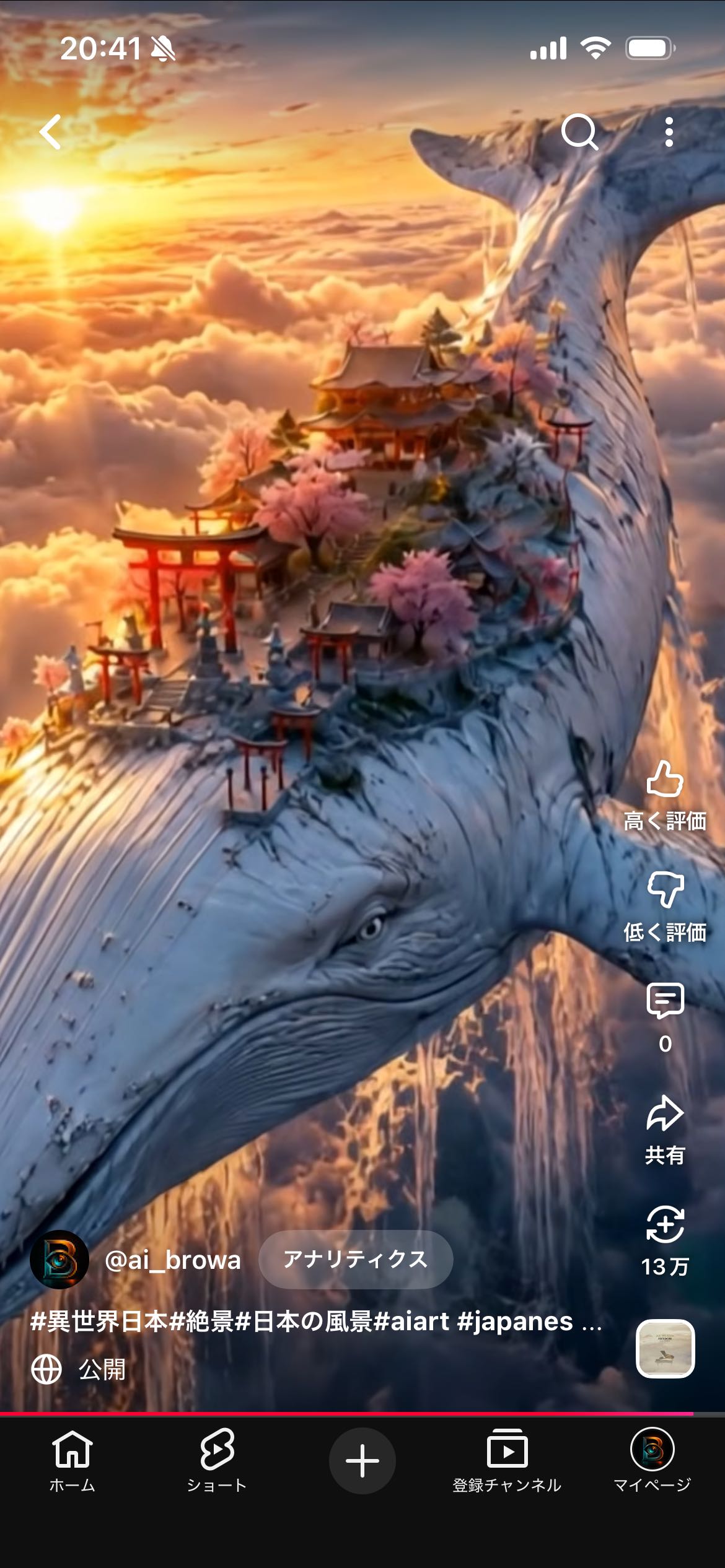Open the 登録チャンネル tab
Image resolution: width=725 pixels, height=1568 pixels.
tap(507, 1461)
